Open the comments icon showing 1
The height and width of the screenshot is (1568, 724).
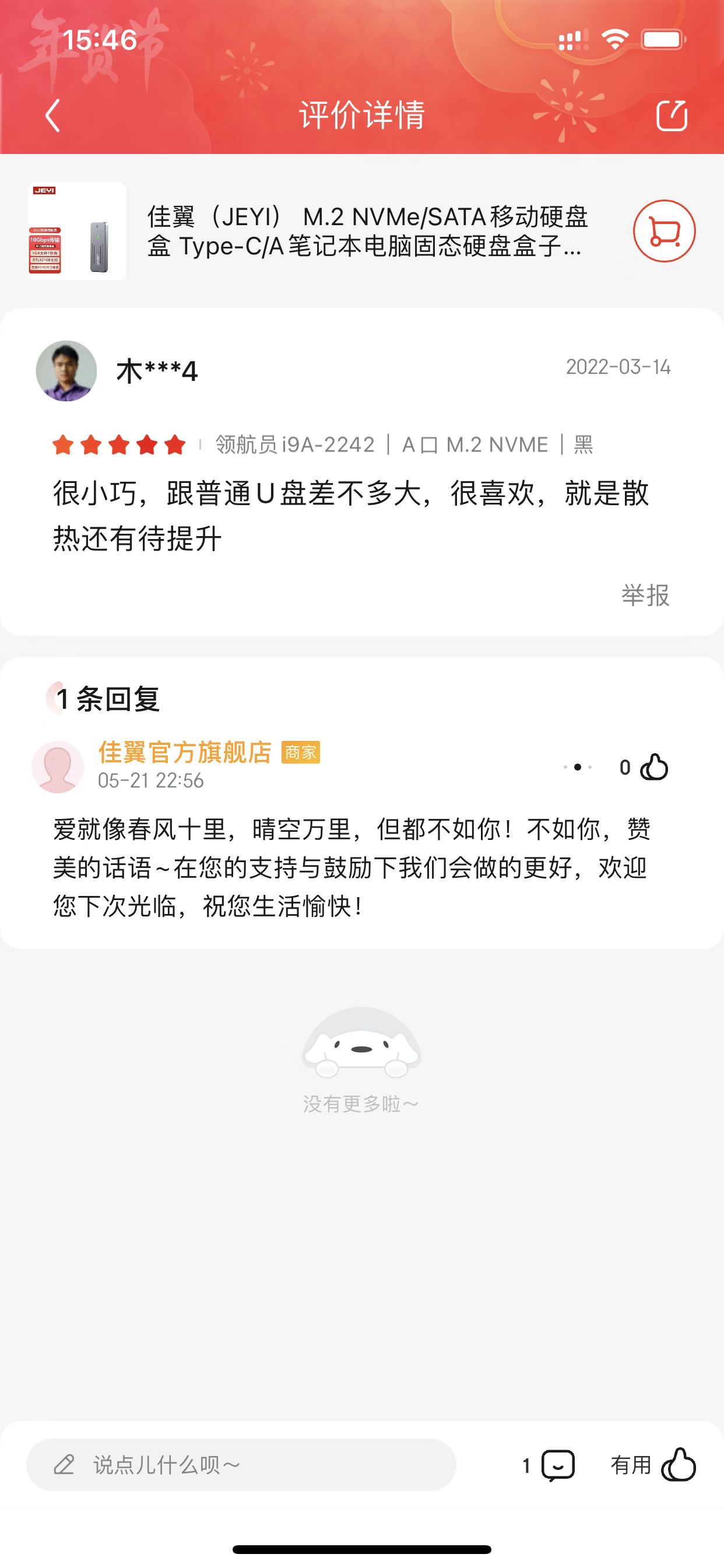click(557, 1465)
